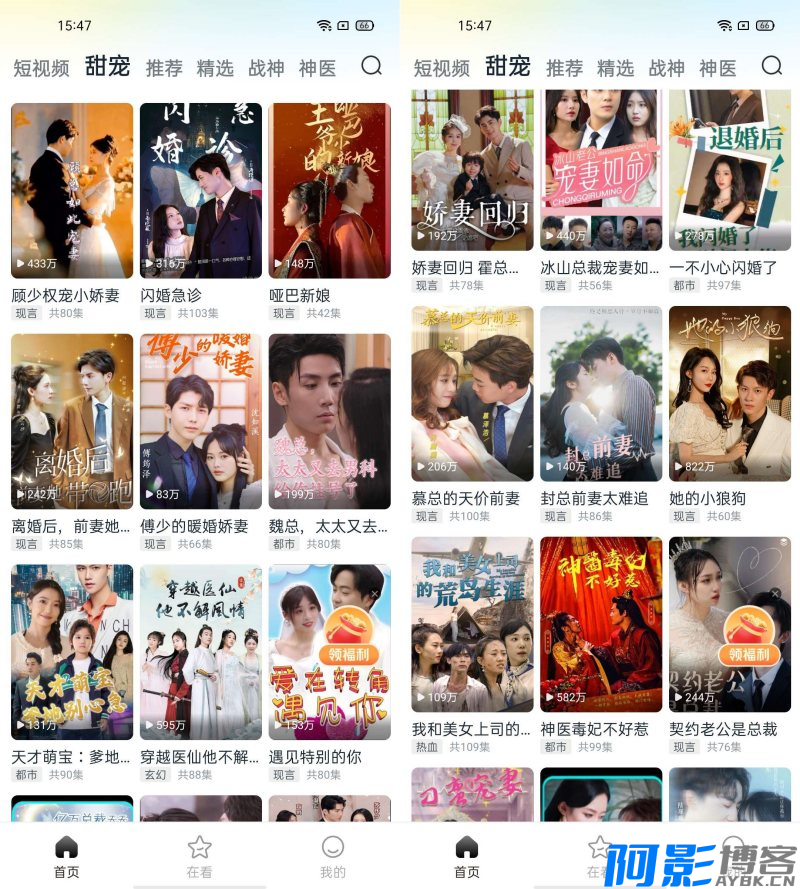Screen dimensions: 800x889
Task: Play 封总前妻太难追
Action: pyautogui.click(x=601, y=393)
